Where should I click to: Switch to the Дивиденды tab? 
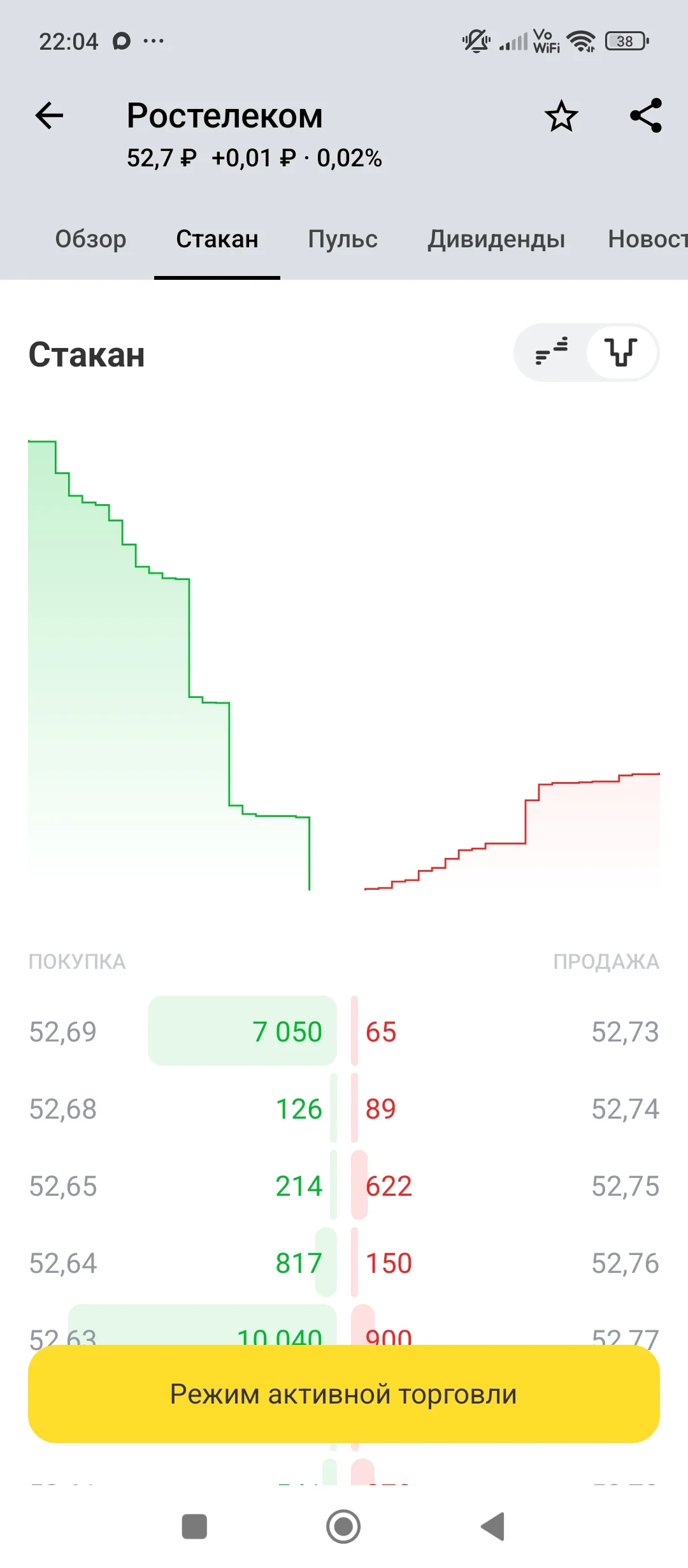(x=496, y=239)
